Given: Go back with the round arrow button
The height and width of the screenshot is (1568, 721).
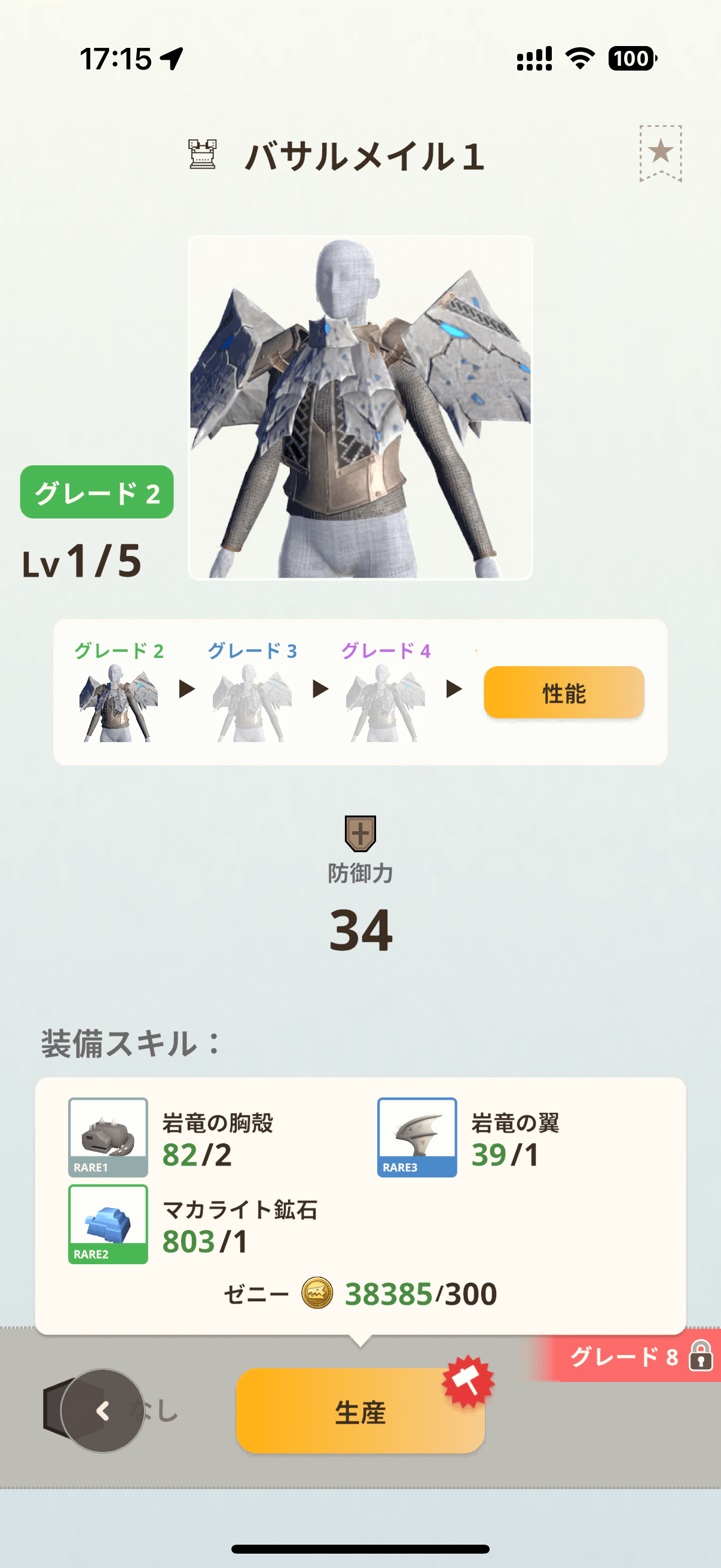Looking at the screenshot, I should point(102,1411).
